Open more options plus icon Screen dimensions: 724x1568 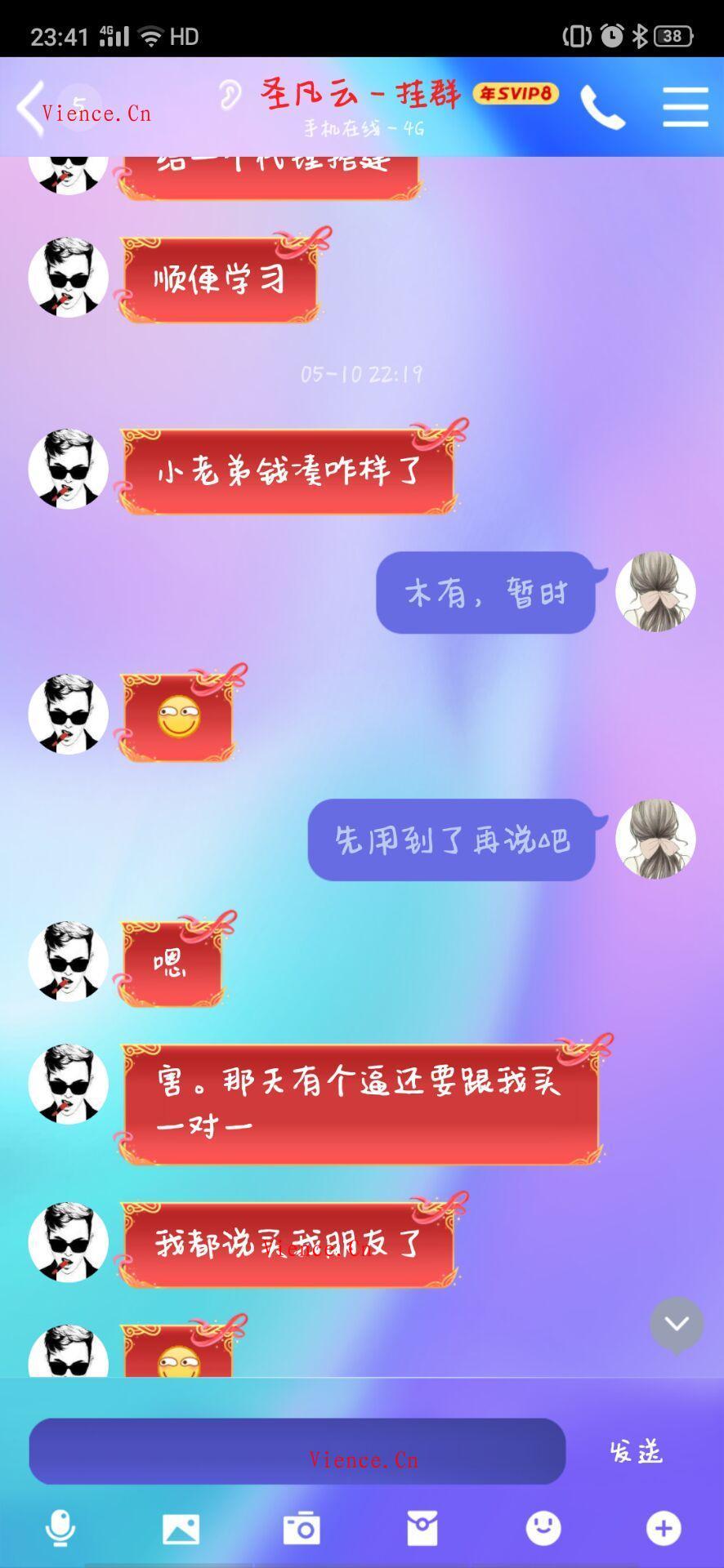point(664,1528)
